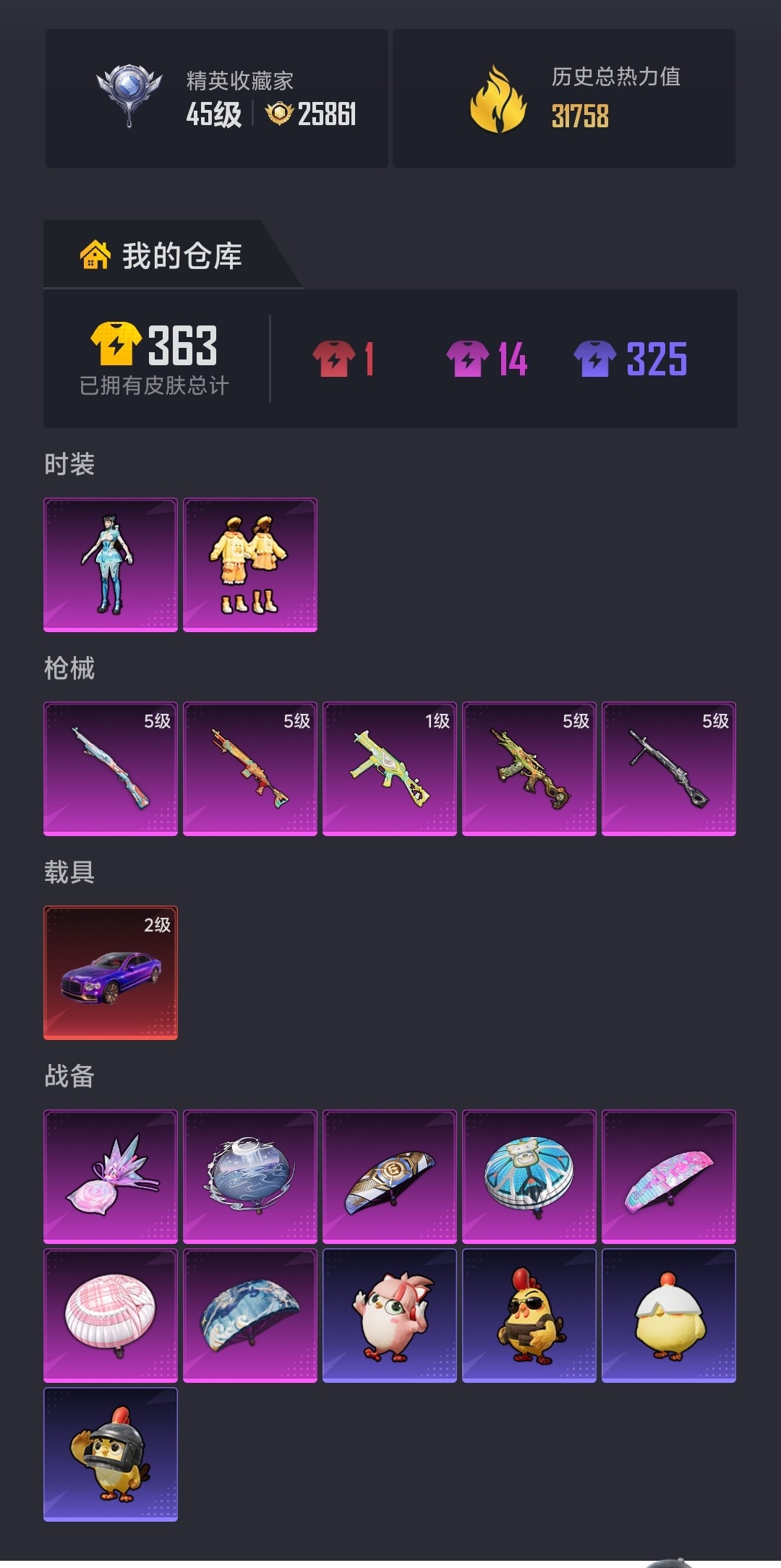Open the purple level 2 car skin
Image resolution: width=781 pixels, height=1568 pixels.
(x=111, y=973)
